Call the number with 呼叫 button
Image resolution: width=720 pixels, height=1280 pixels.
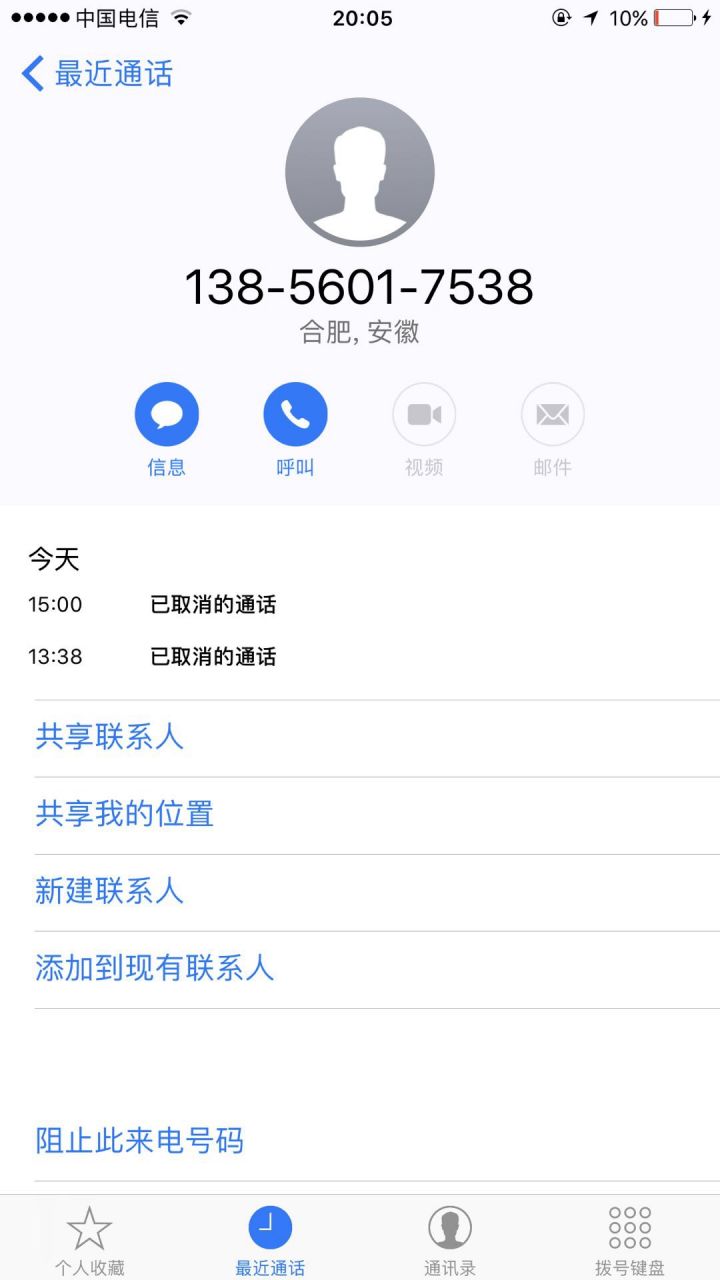(295, 430)
